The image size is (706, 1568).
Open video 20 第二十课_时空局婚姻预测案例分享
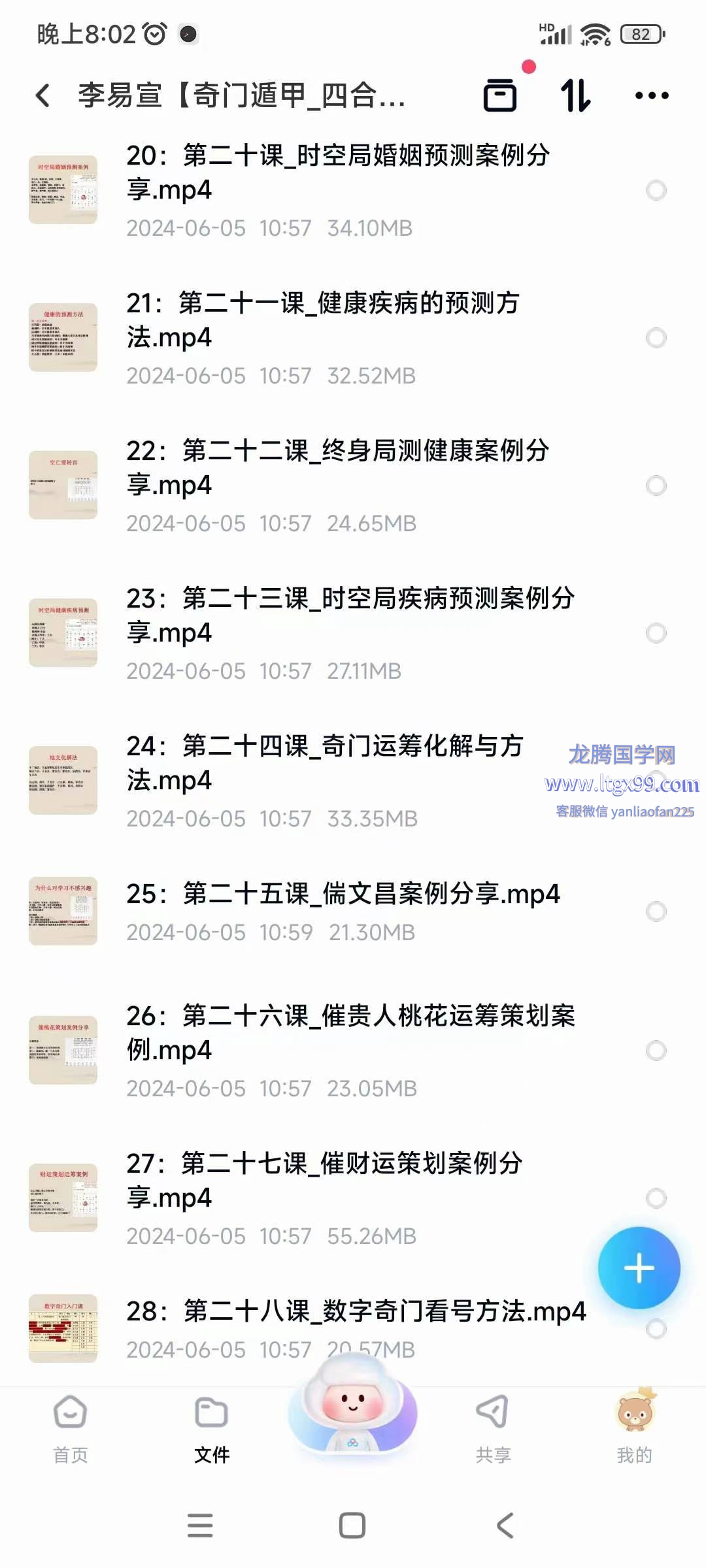[337, 172]
